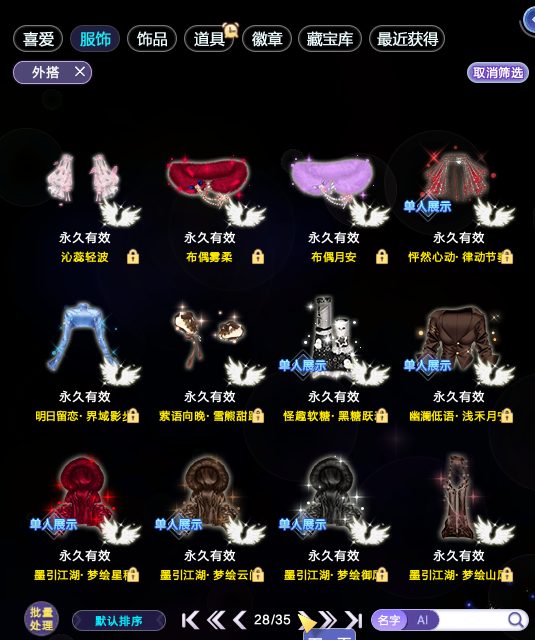
Task: Go to the previous page
Action: (239, 620)
